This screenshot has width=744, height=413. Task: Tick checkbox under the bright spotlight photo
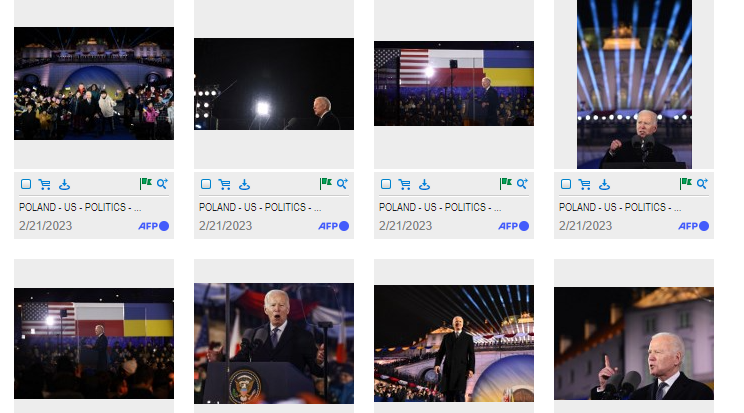pyautogui.click(x=205, y=184)
